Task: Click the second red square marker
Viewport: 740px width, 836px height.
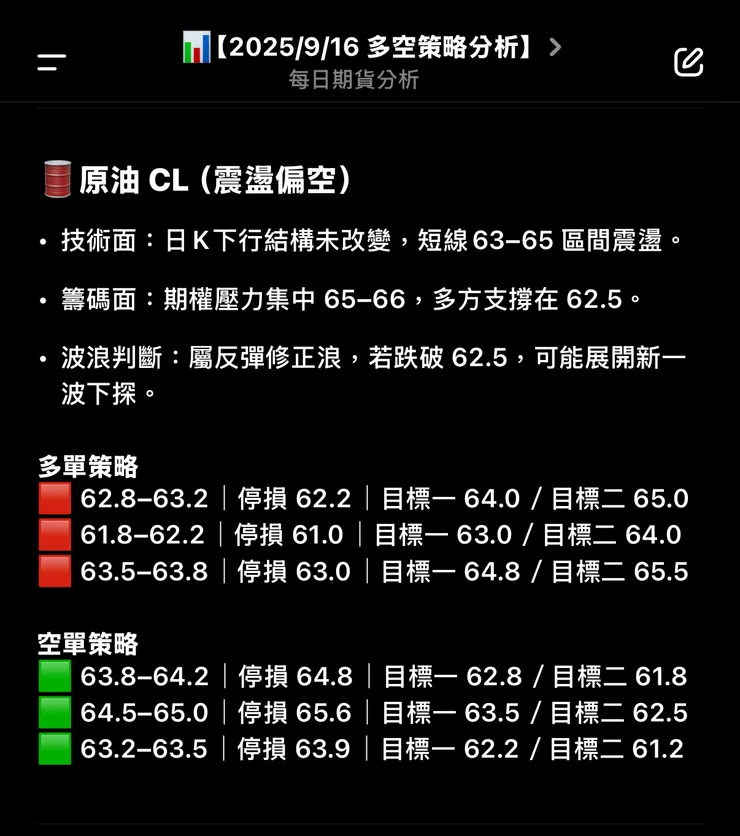Action: (55, 535)
